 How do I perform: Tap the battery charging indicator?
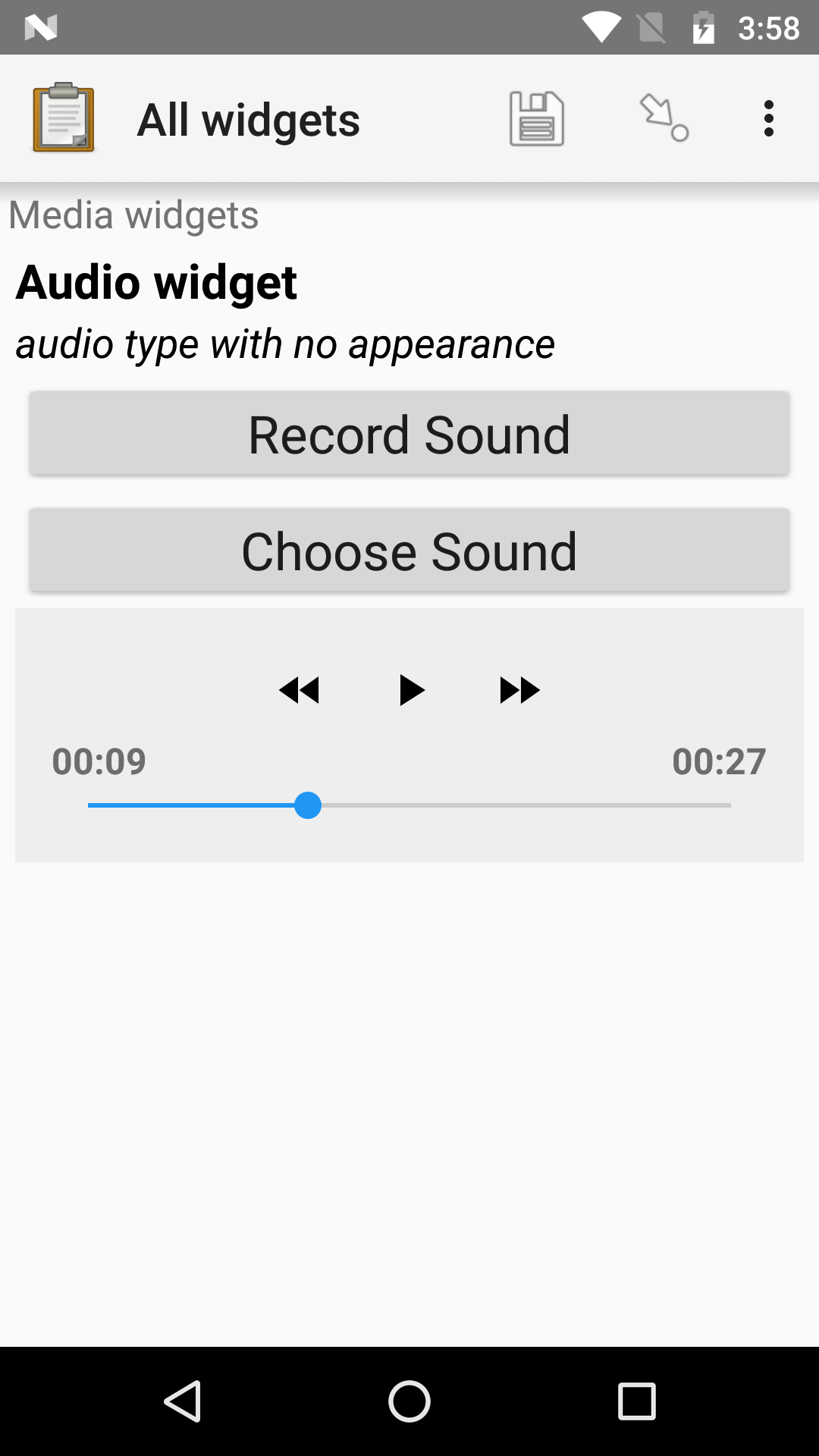(x=701, y=27)
